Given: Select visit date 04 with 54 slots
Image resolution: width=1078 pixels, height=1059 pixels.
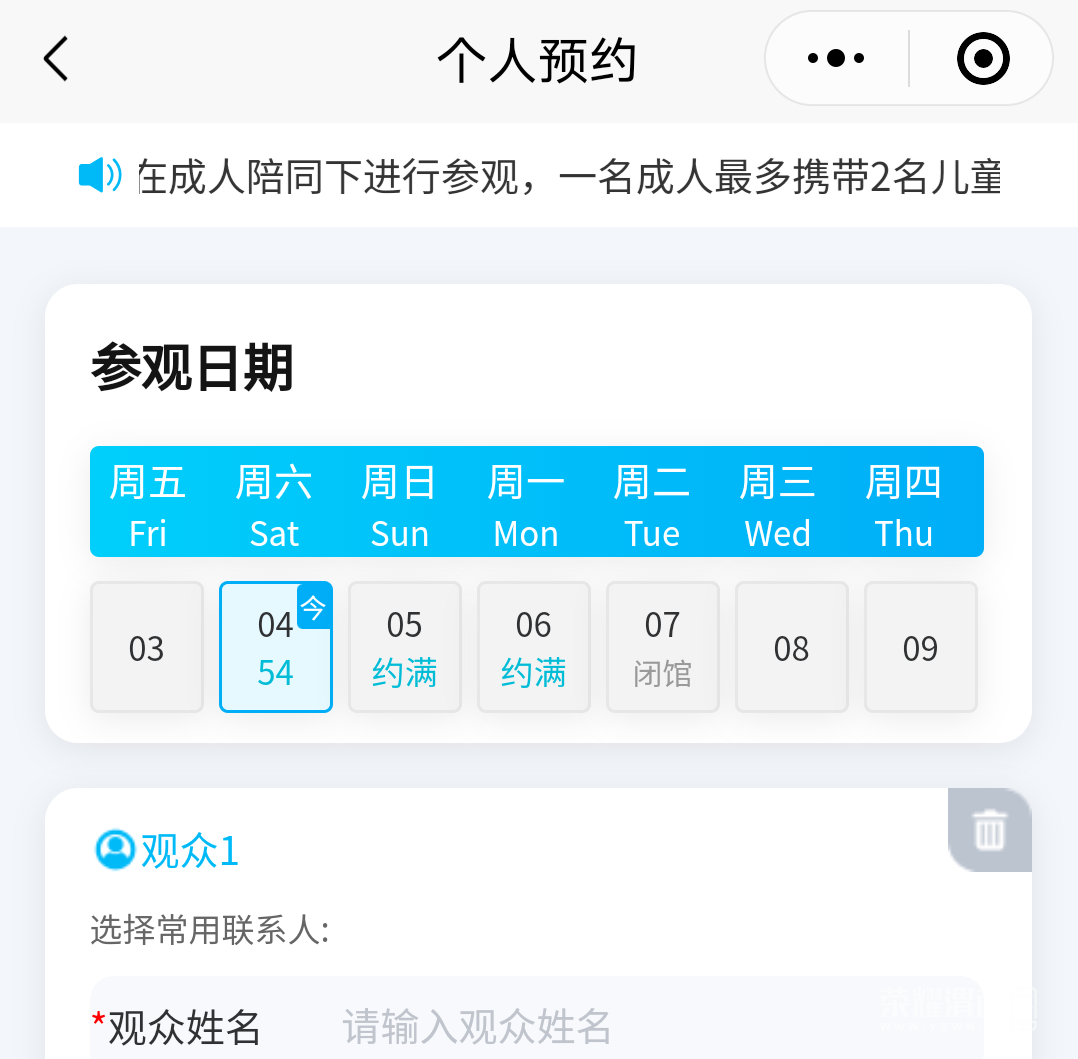Looking at the screenshot, I should tap(275, 648).
